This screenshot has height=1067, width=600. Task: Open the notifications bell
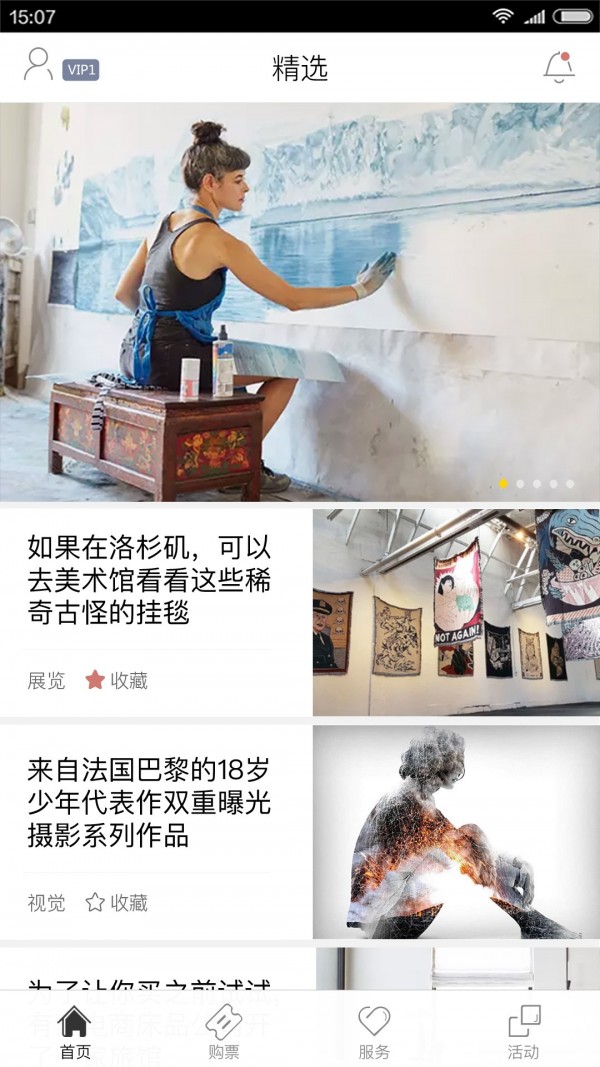click(x=558, y=67)
